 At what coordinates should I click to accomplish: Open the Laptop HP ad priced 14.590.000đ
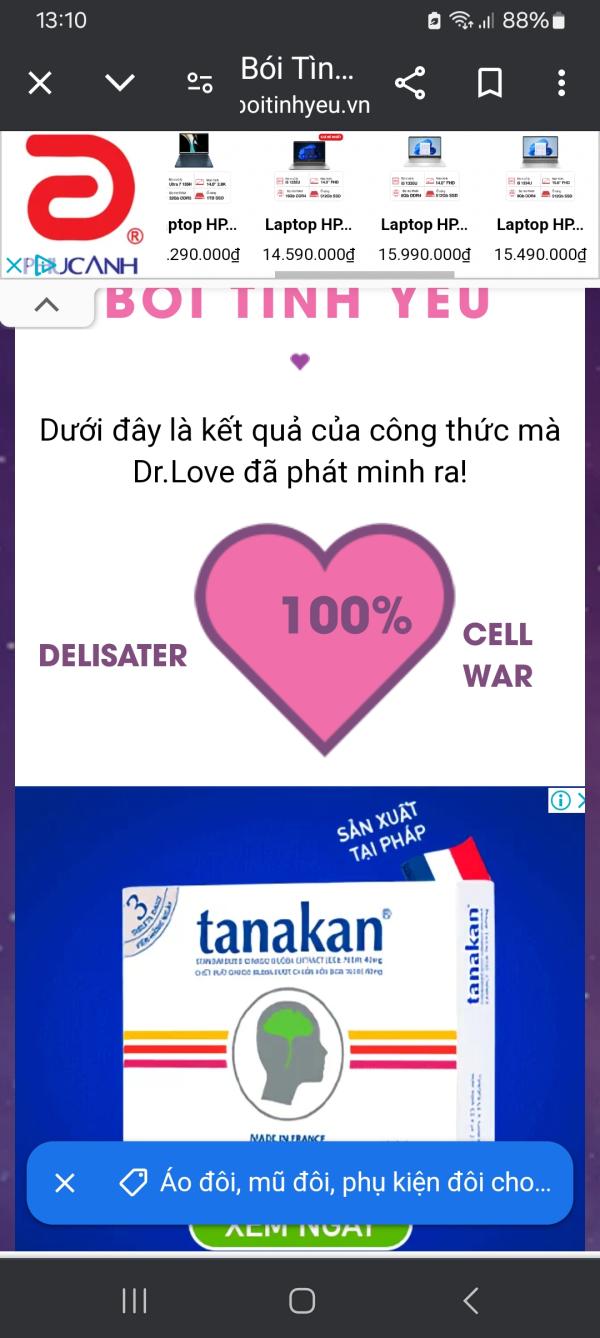[x=309, y=200]
